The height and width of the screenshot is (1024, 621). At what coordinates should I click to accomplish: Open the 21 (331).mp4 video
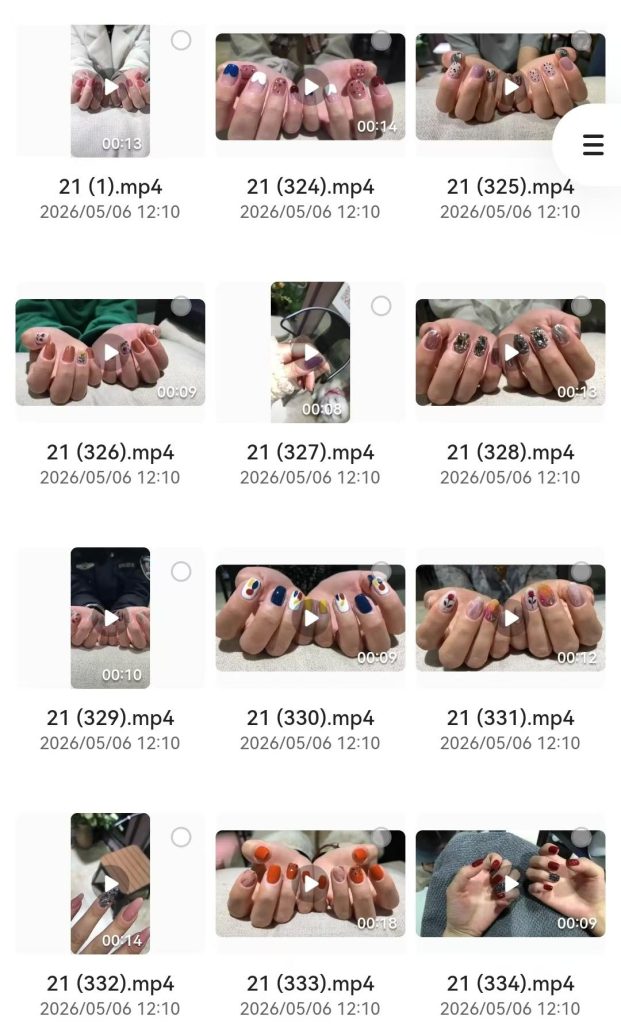(x=510, y=618)
